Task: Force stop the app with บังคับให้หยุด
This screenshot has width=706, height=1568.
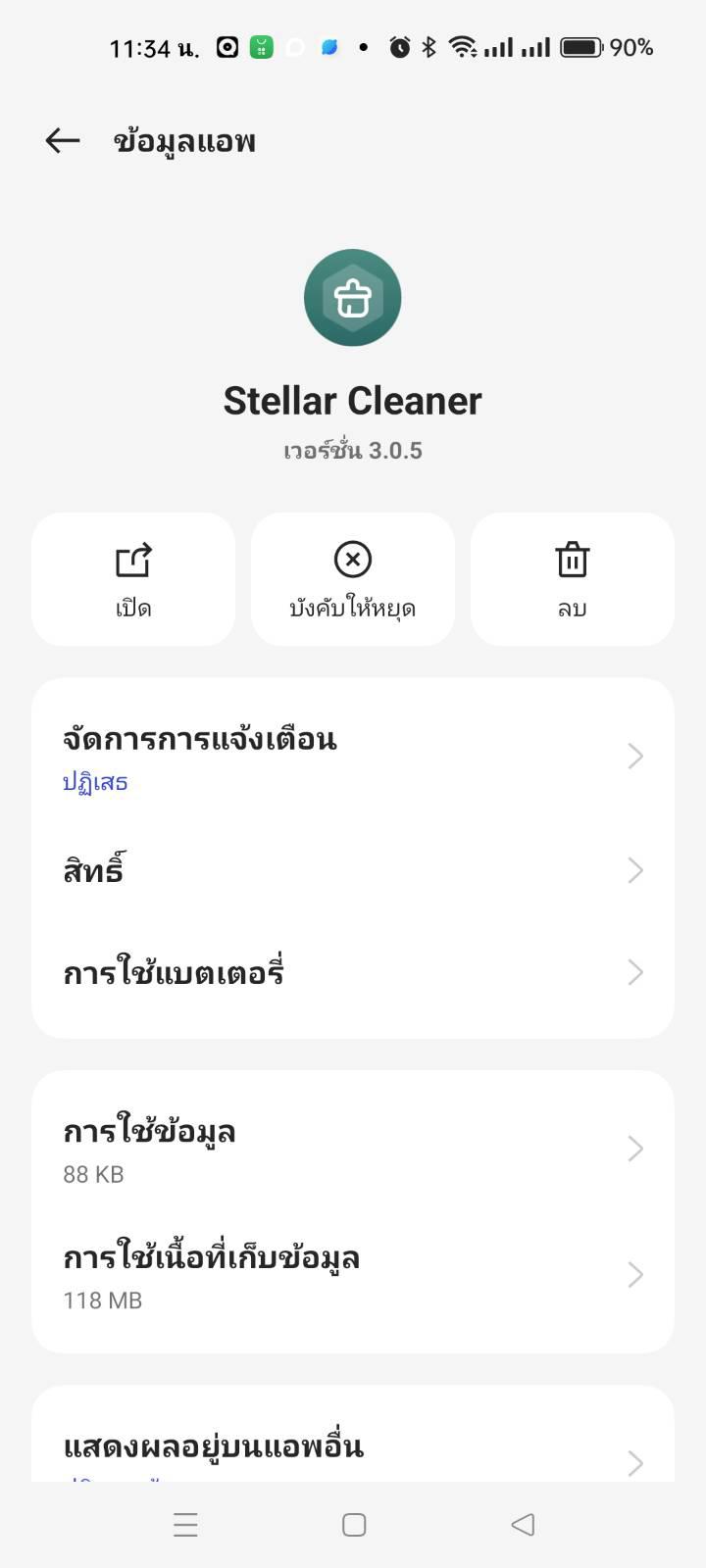Action: 353,579
